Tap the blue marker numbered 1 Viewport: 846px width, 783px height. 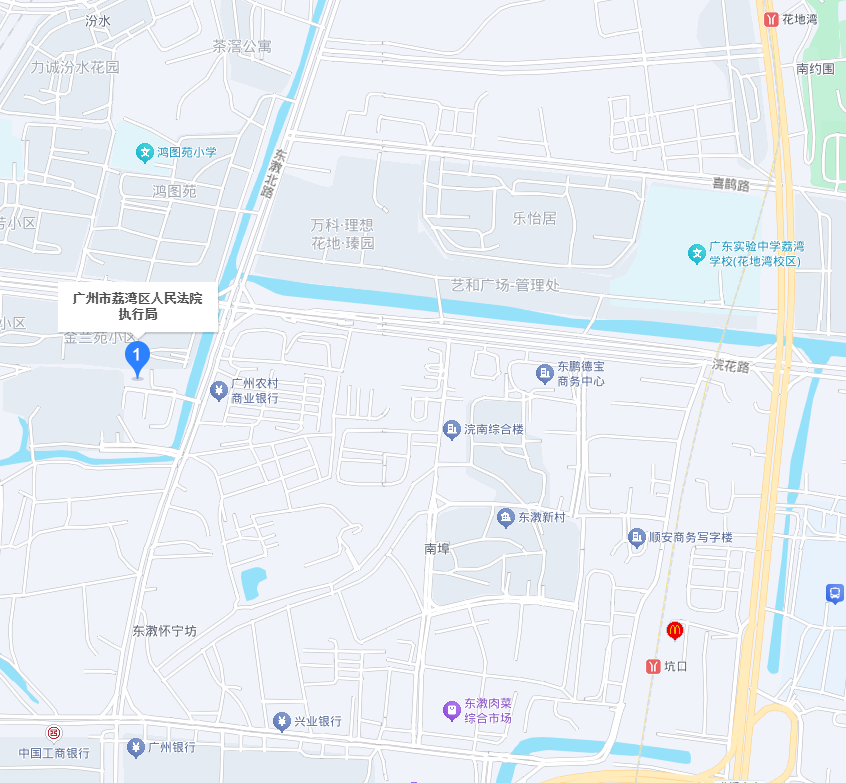pyautogui.click(x=137, y=358)
